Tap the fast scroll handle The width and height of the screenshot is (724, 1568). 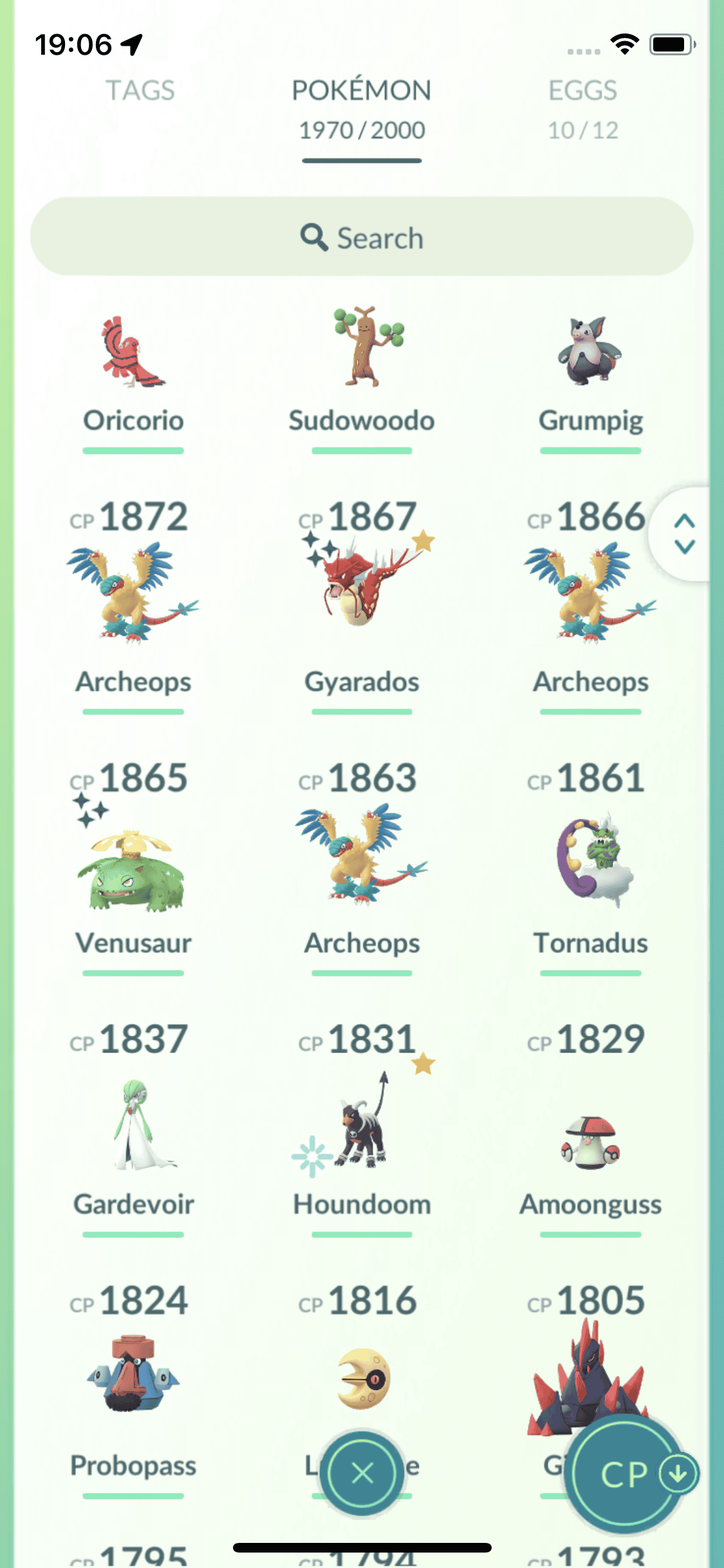tap(684, 534)
